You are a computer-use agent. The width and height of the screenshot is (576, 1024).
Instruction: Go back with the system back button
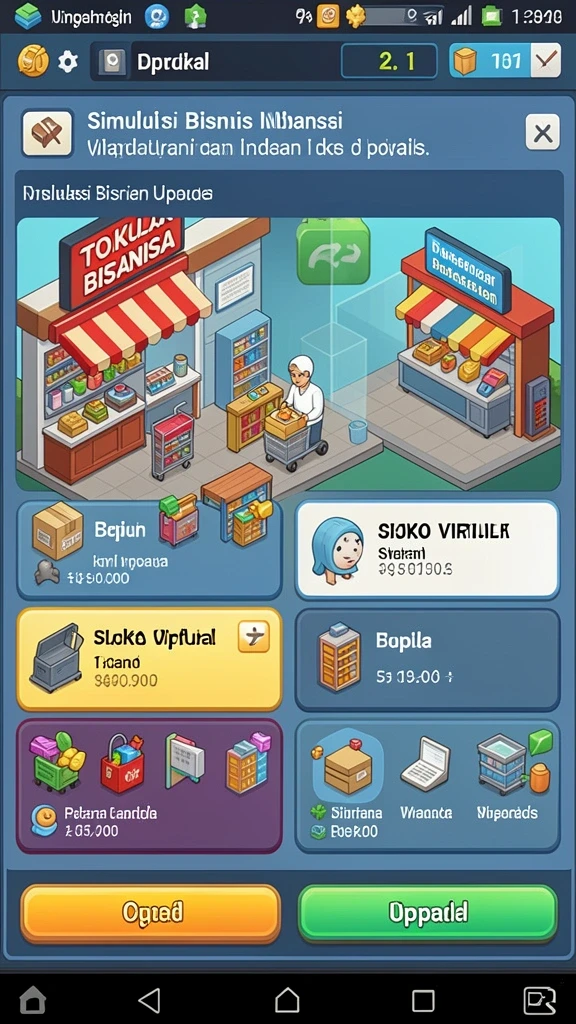pos(150,999)
